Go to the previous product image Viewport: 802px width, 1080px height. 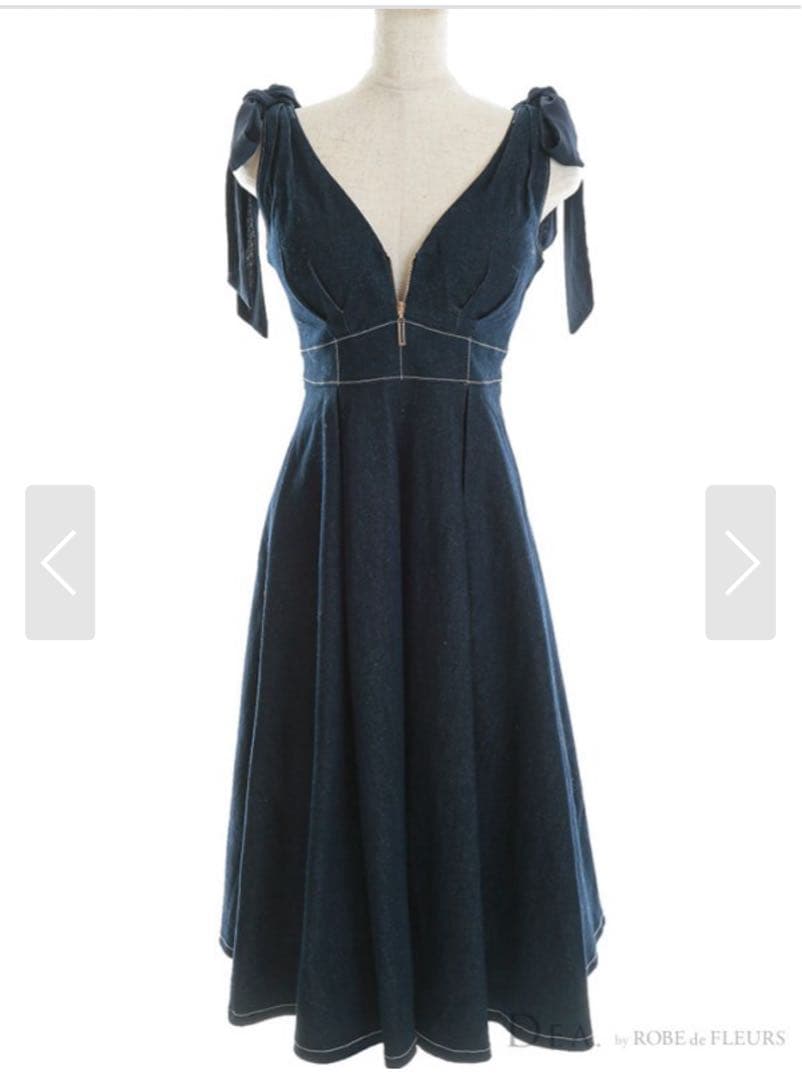tap(60, 562)
